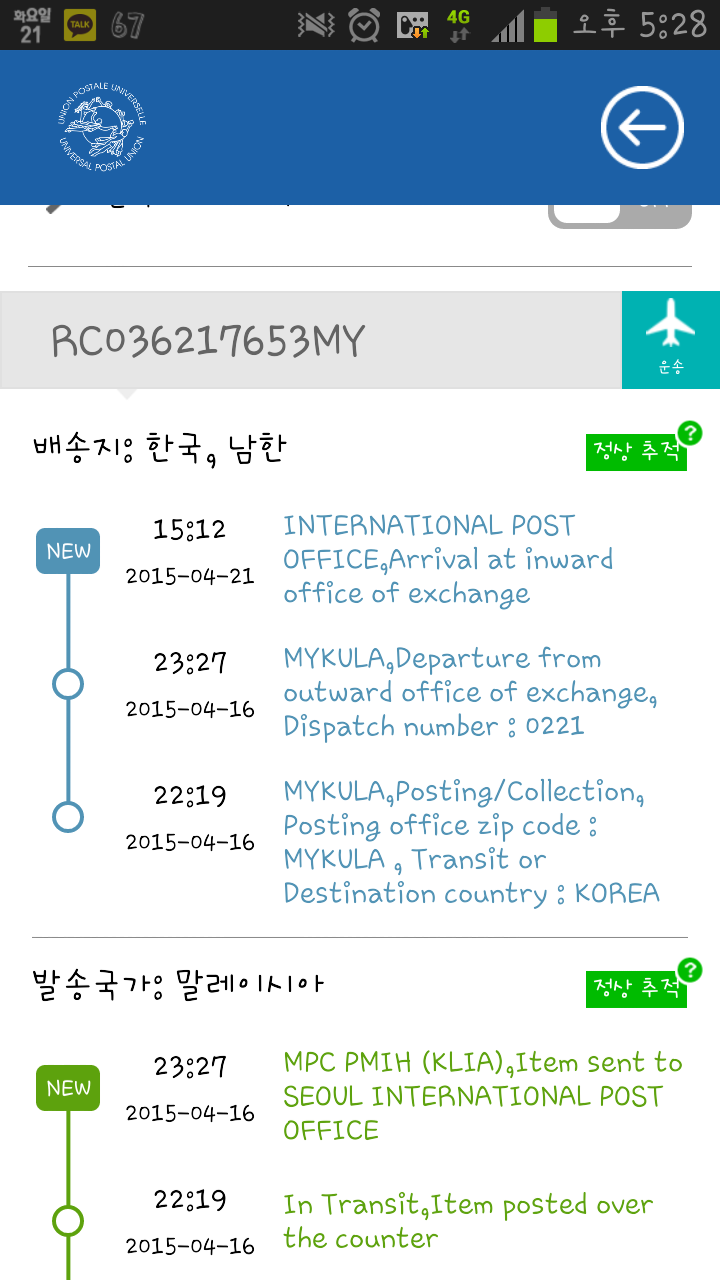Open the help icon beside 배송지 status
720x1280 pixels.
689,433
